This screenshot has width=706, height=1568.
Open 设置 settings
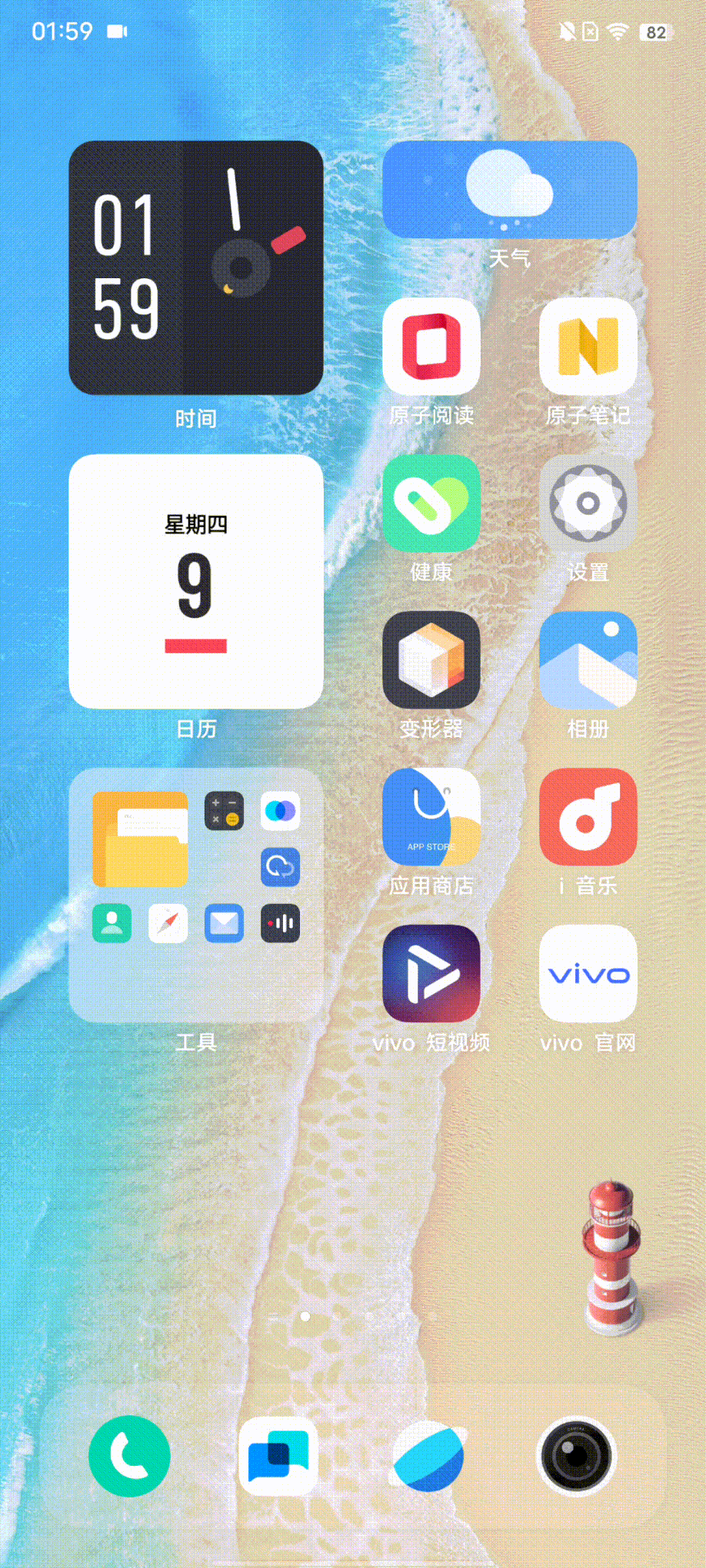(x=588, y=503)
